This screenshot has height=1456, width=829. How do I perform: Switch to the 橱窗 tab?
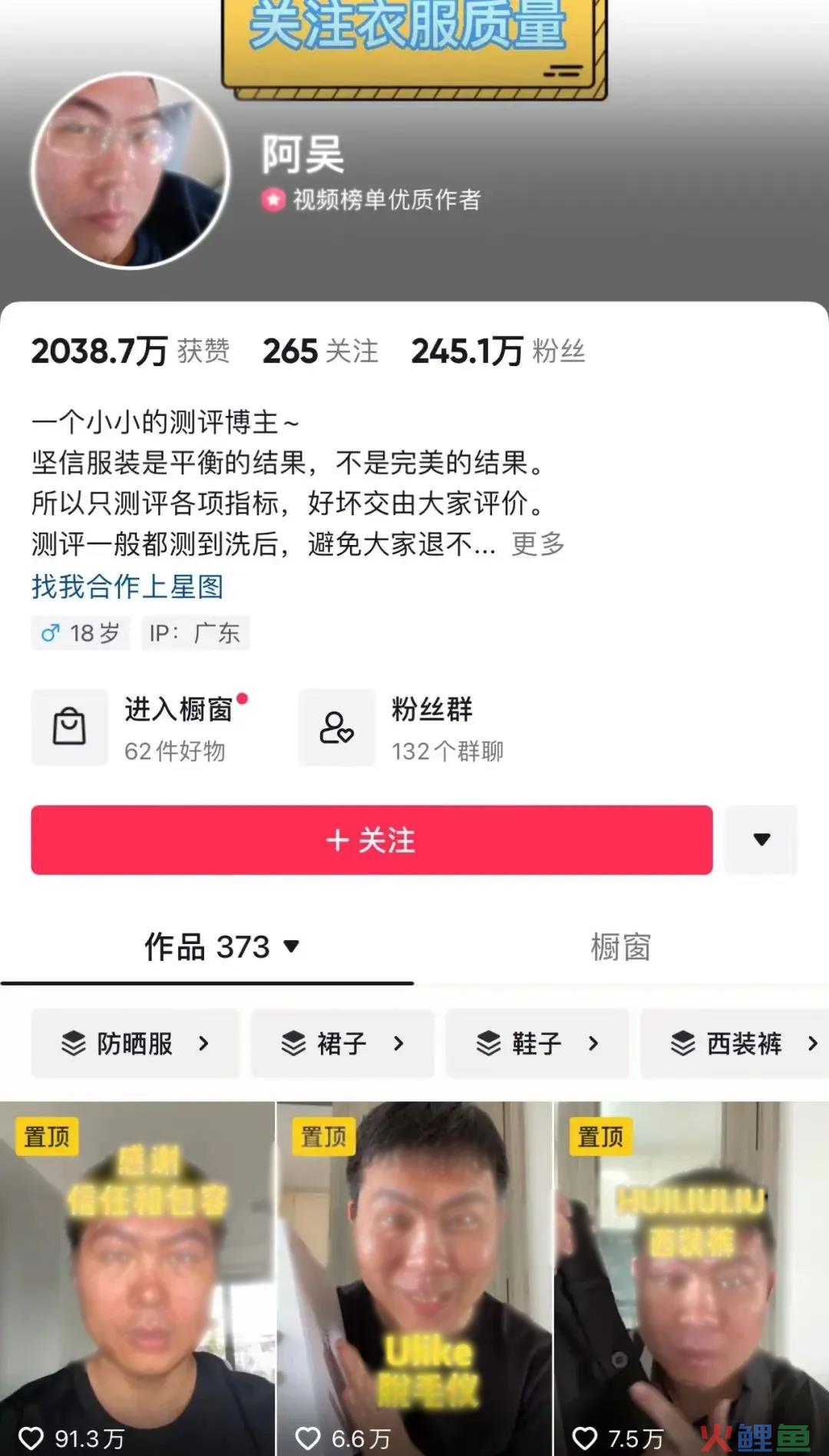620,947
